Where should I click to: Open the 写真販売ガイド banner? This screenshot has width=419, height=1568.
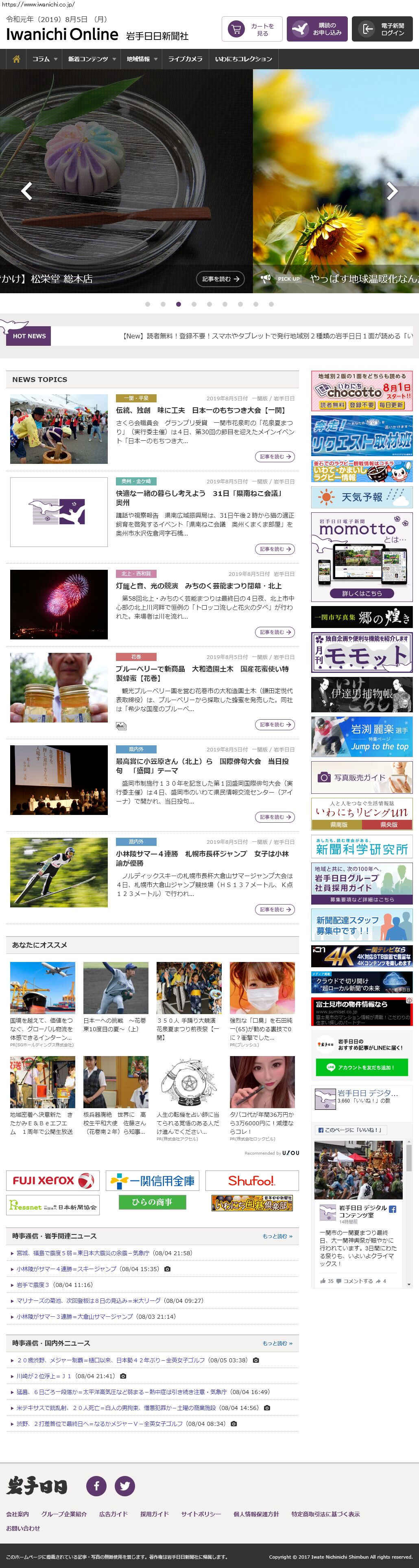pyautogui.click(x=361, y=777)
